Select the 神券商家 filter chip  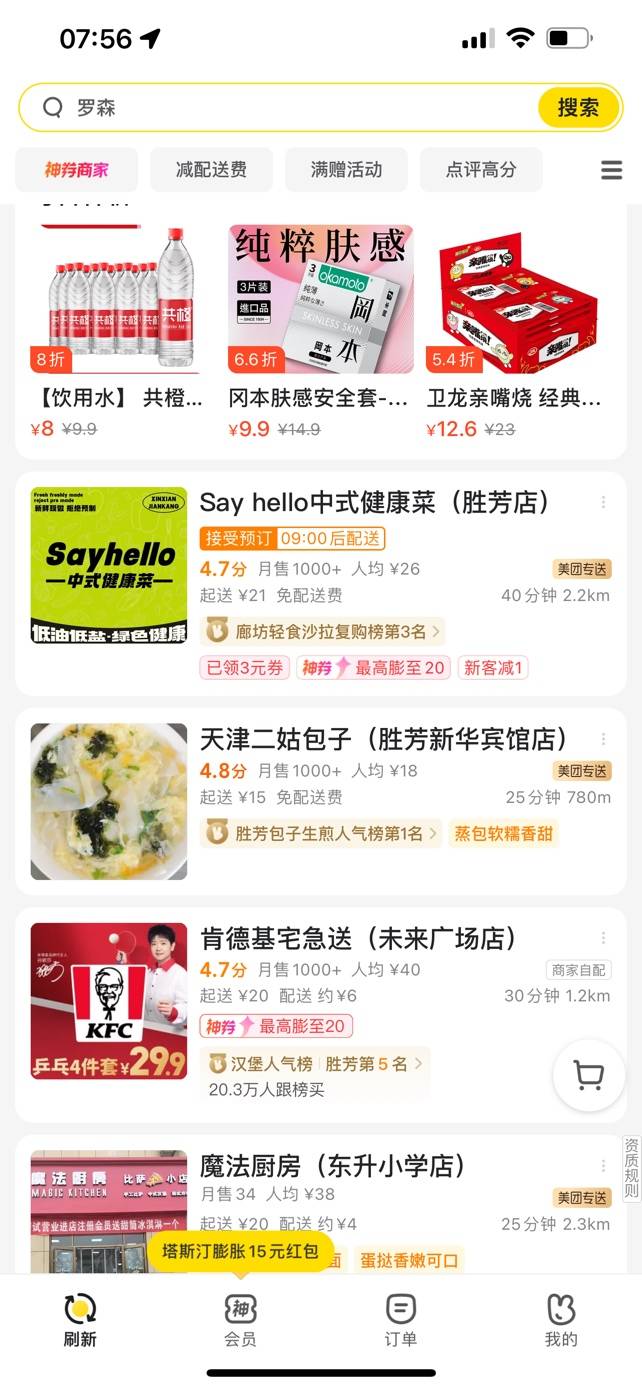click(x=76, y=170)
